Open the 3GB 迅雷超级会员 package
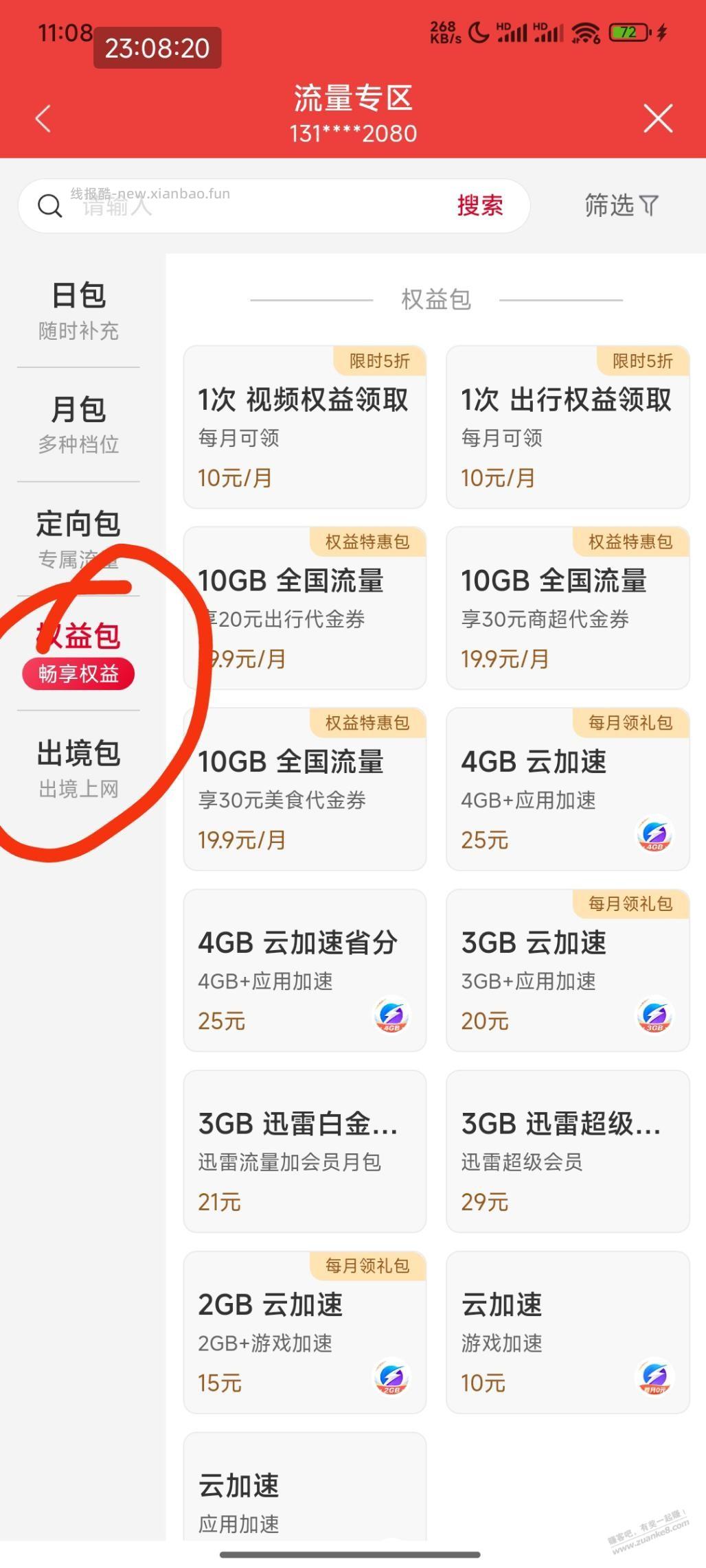 568,1150
